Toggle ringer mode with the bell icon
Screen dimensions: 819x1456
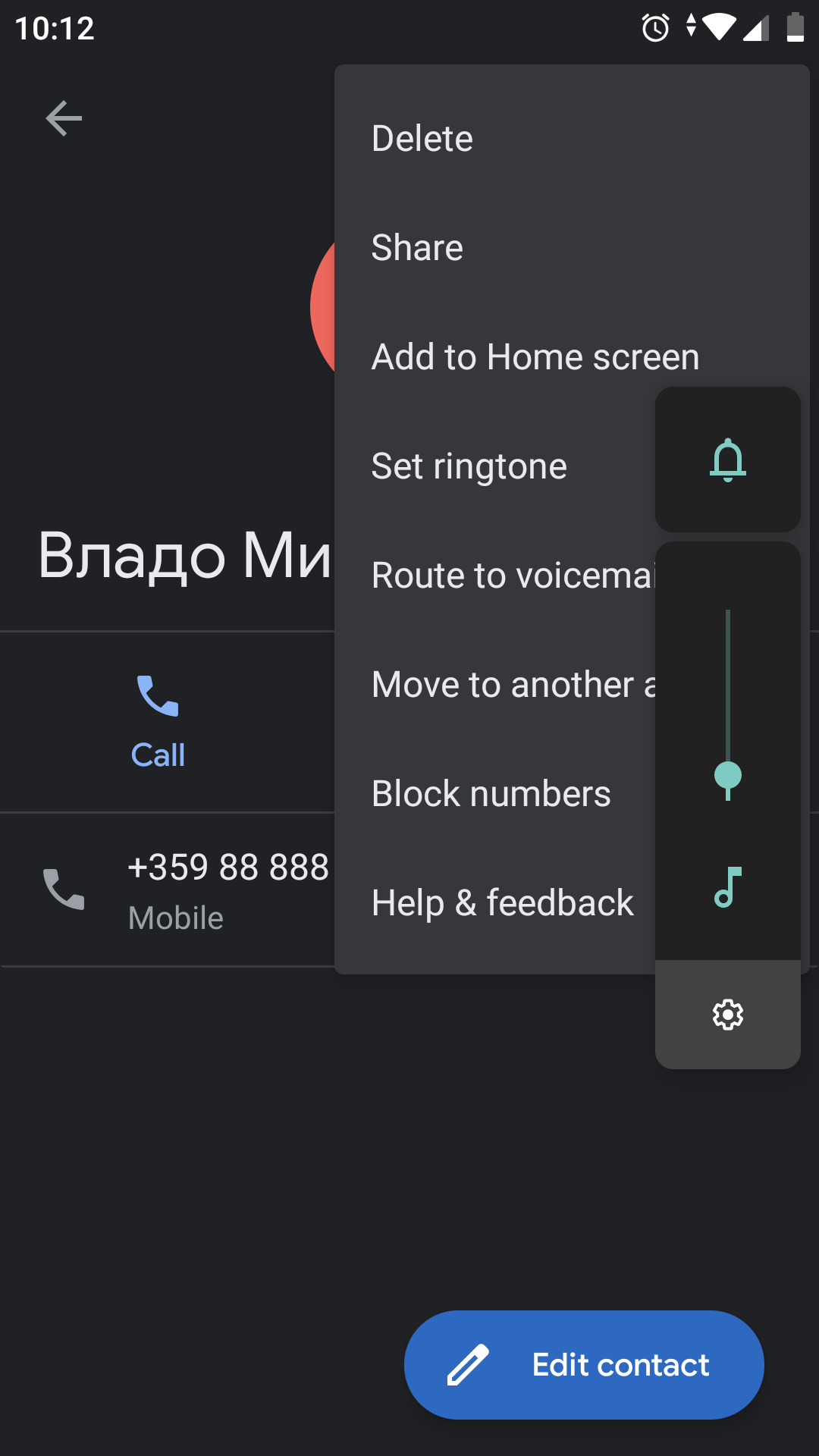click(726, 460)
